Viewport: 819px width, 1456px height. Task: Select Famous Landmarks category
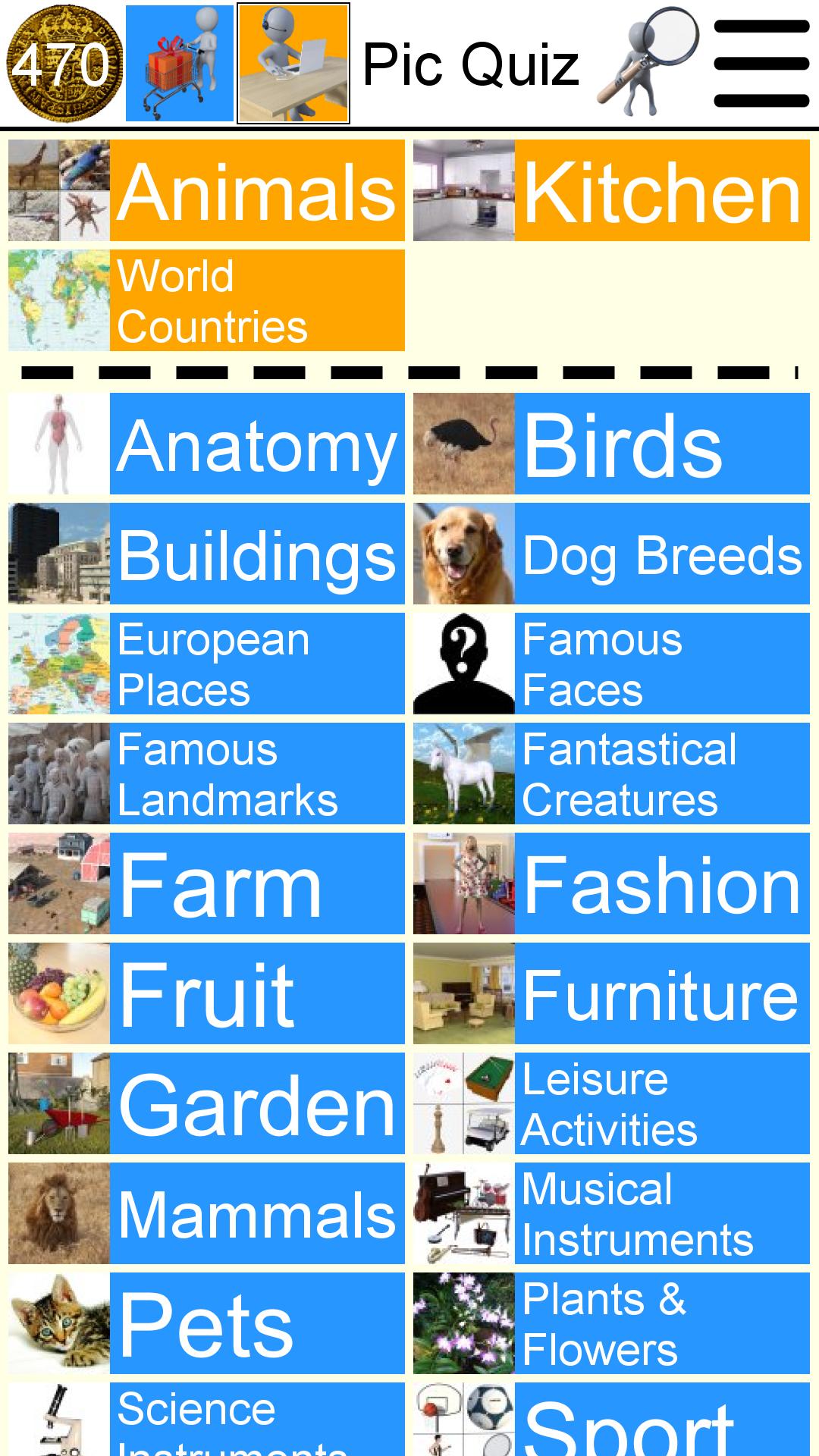[x=206, y=773]
